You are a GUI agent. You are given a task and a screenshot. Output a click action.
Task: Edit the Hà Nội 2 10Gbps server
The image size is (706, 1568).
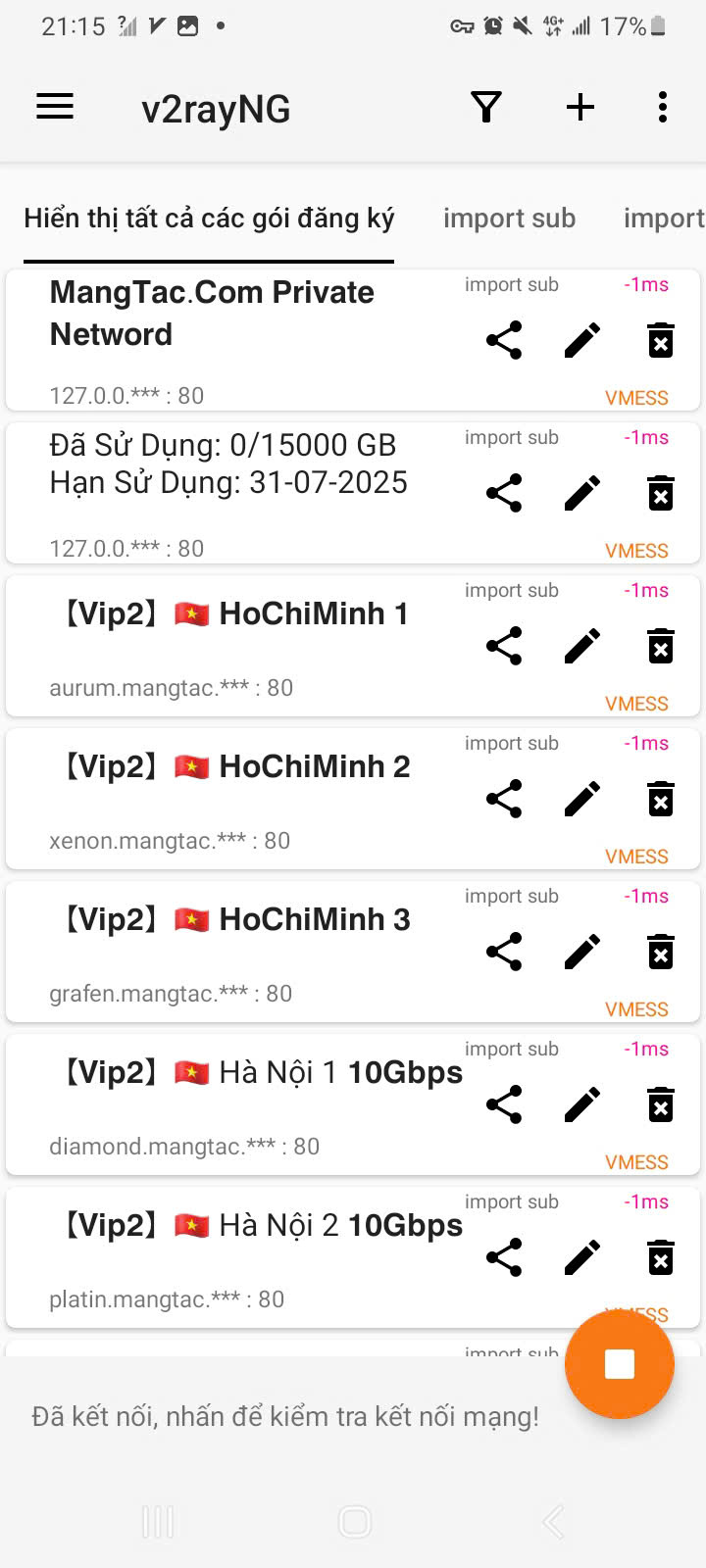582,1257
